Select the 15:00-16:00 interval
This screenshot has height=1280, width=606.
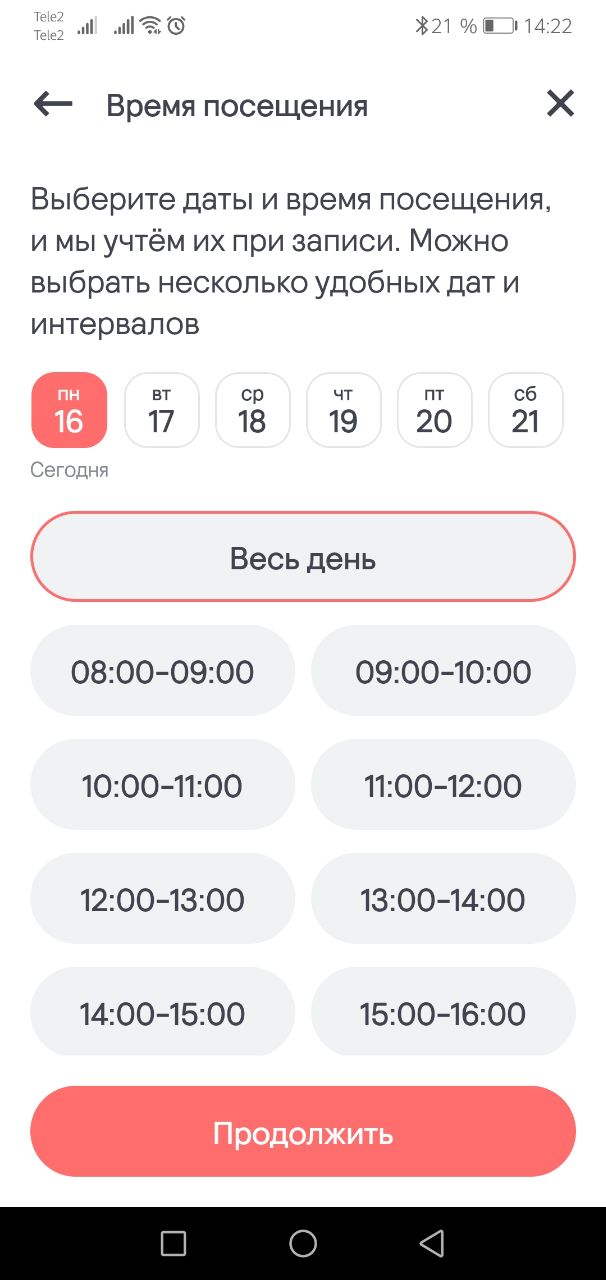click(x=443, y=1012)
